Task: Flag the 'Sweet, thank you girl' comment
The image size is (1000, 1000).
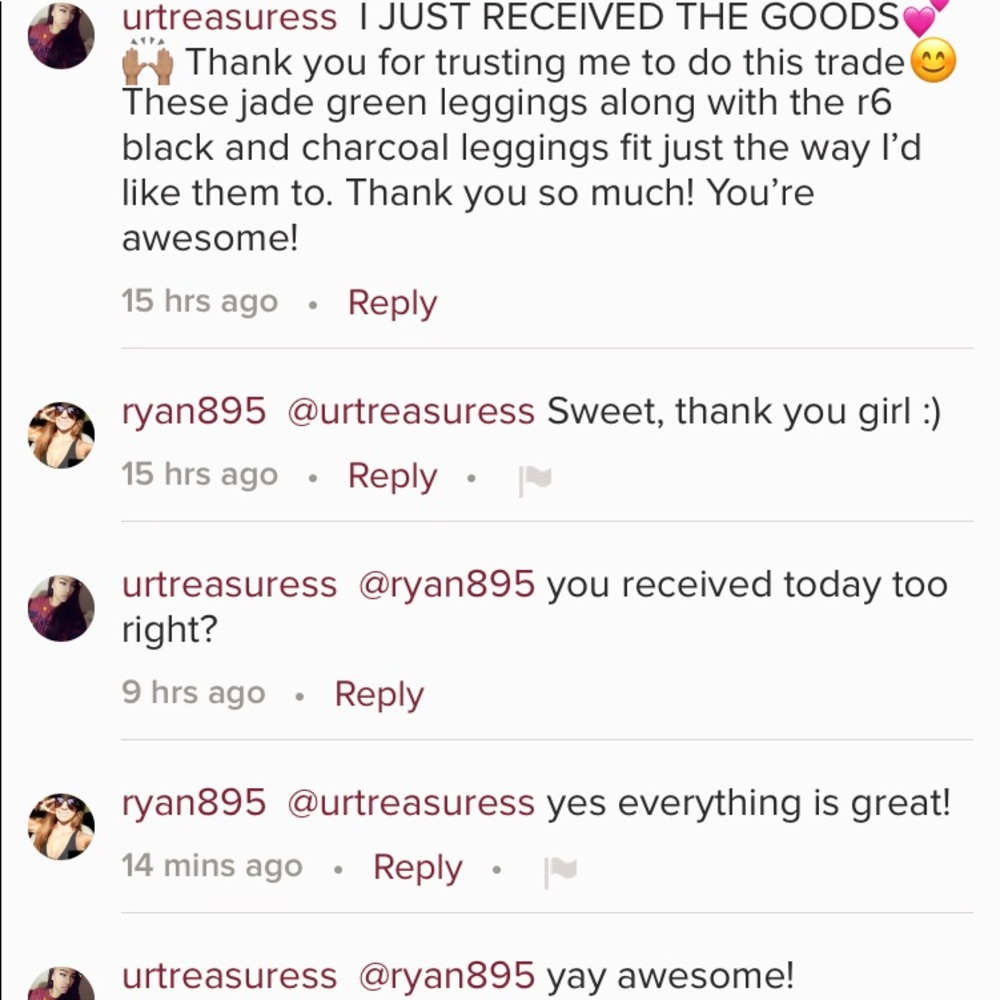Action: (x=535, y=481)
